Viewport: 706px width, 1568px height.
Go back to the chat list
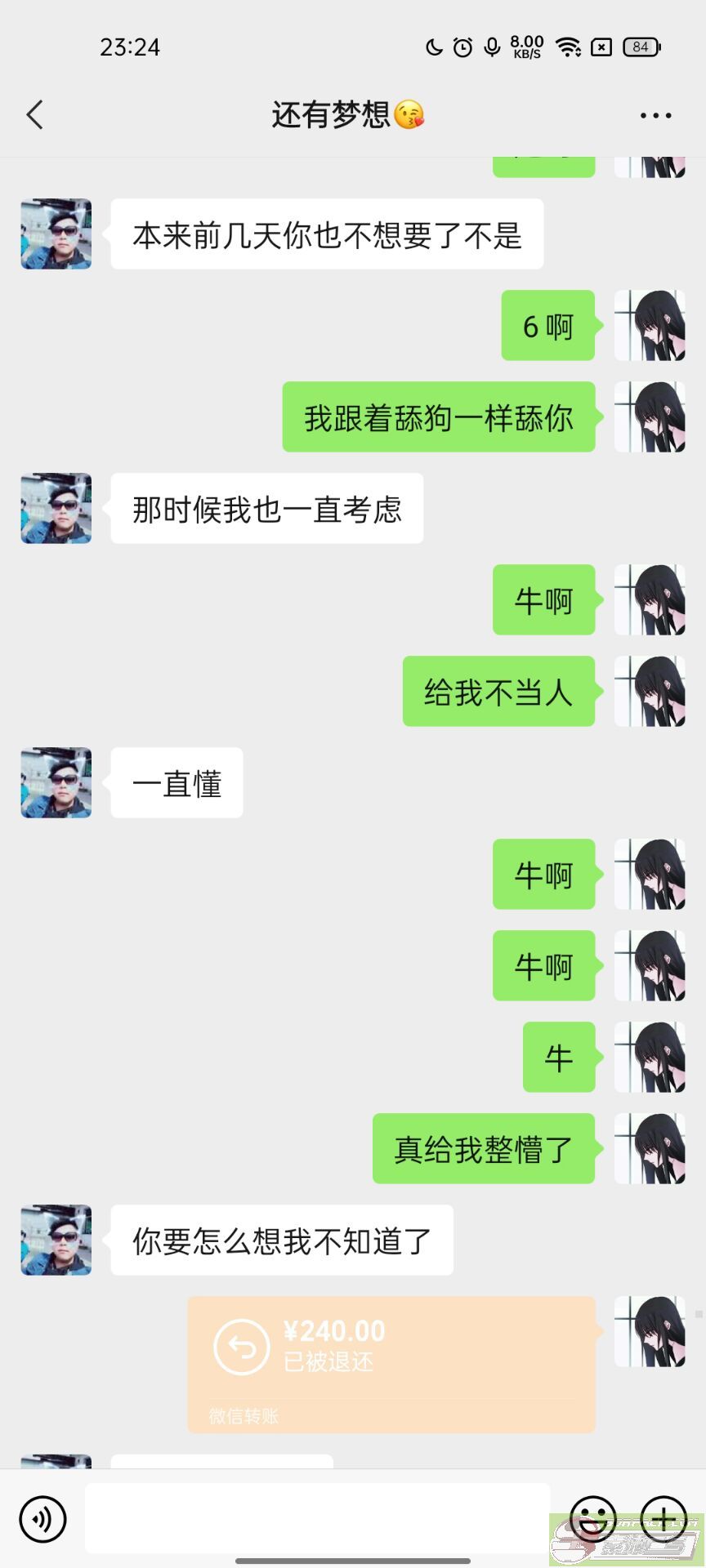click(34, 115)
